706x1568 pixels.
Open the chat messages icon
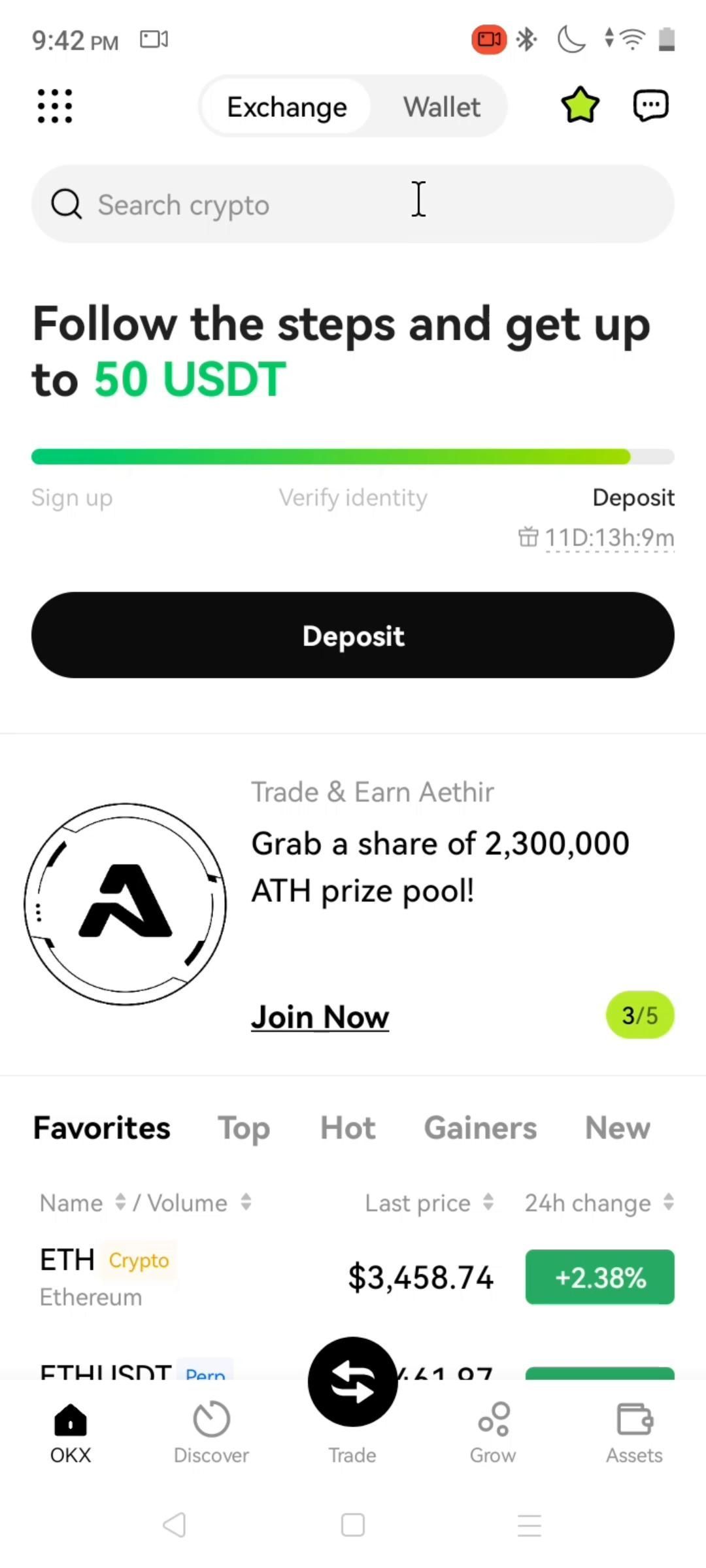(x=650, y=106)
